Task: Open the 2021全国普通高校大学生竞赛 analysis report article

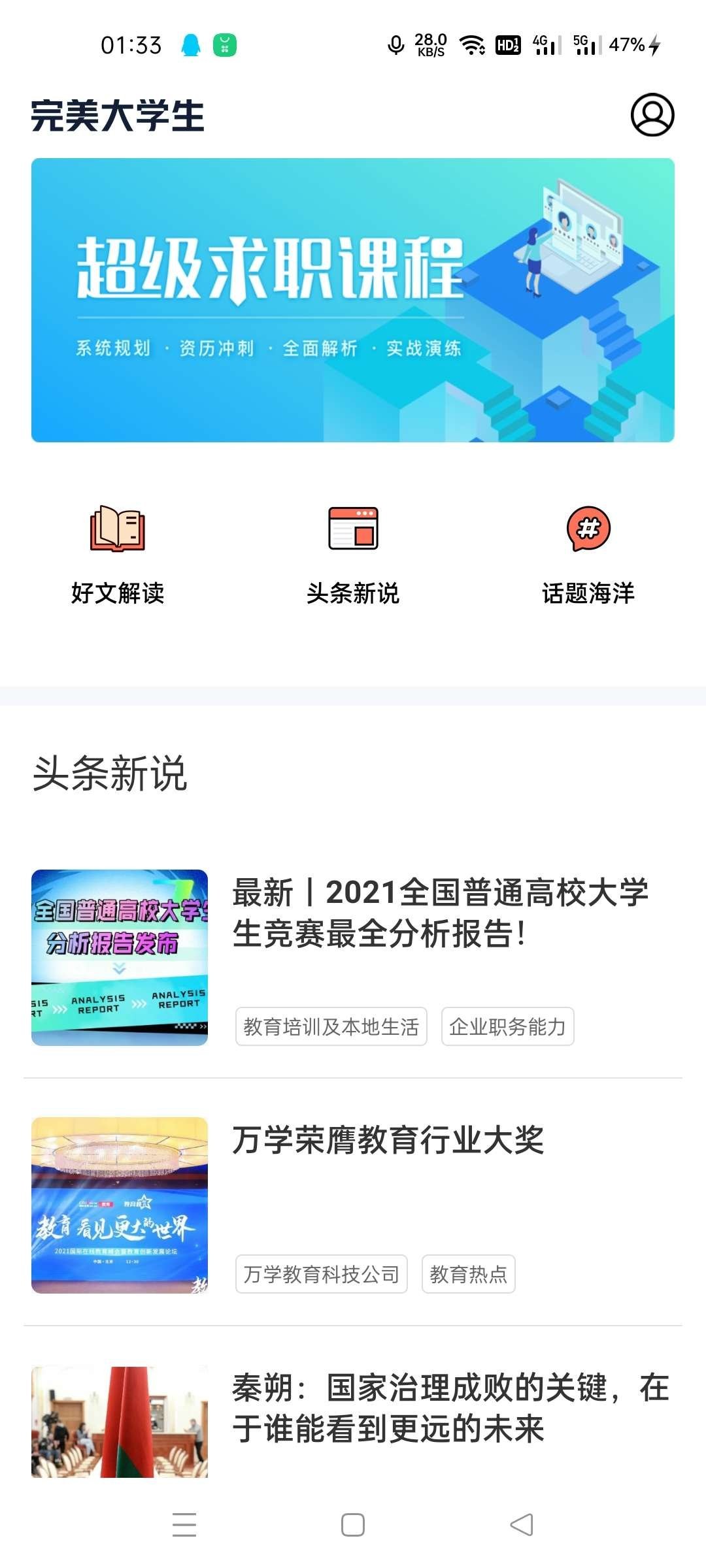Action: pyautogui.click(x=440, y=913)
